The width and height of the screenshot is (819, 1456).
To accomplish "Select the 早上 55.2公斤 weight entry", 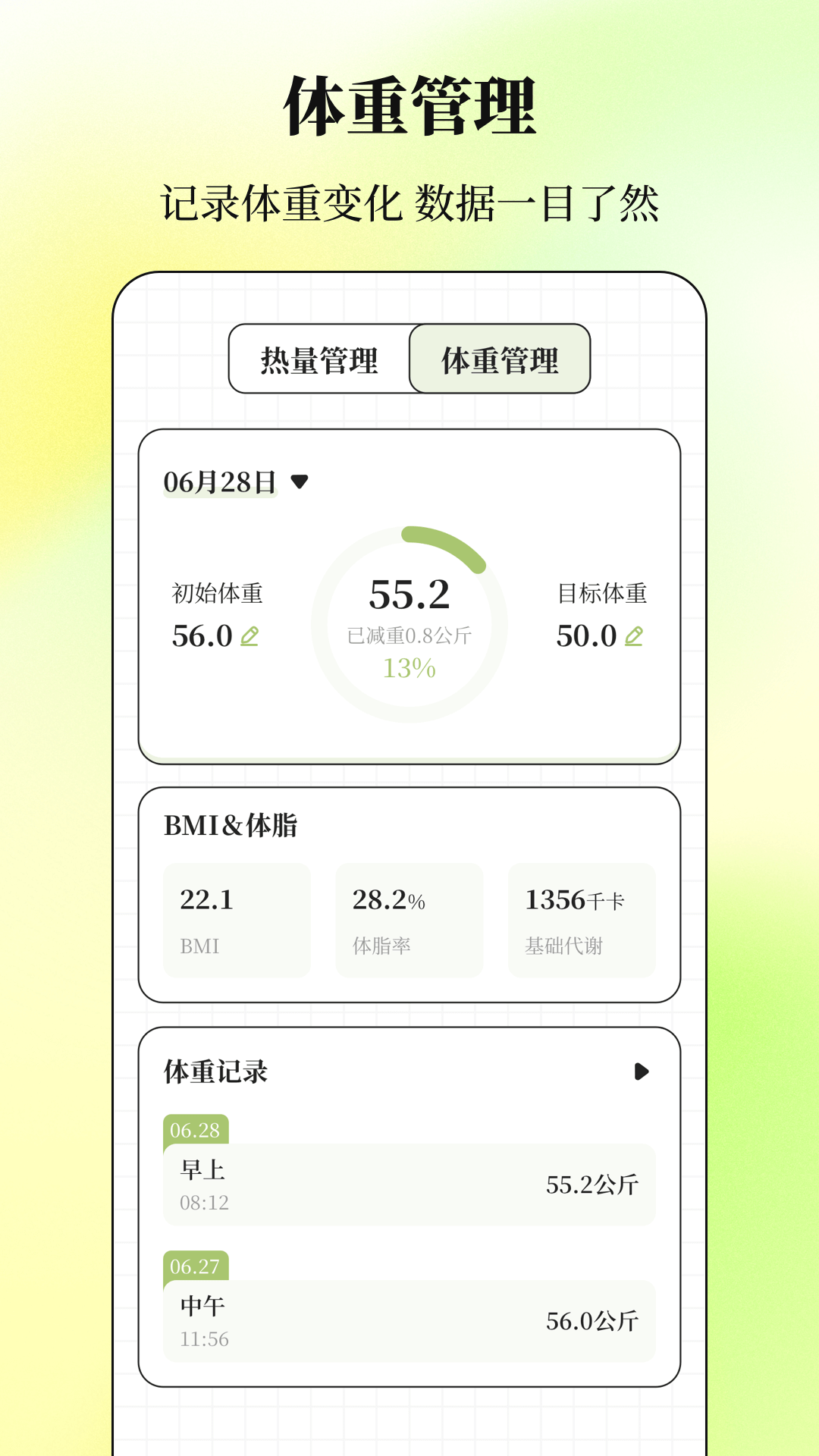I will (409, 1185).
